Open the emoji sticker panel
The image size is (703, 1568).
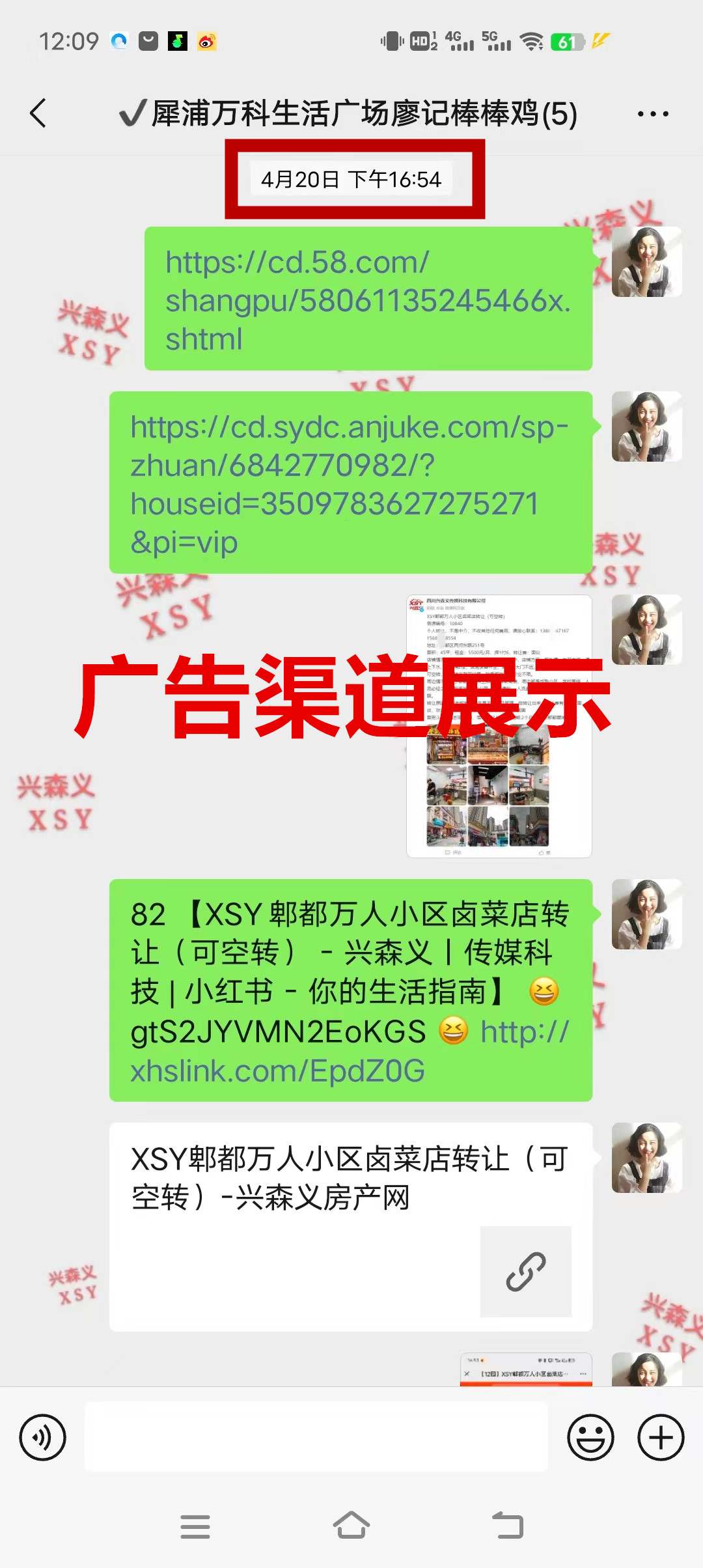click(x=590, y=1438)
